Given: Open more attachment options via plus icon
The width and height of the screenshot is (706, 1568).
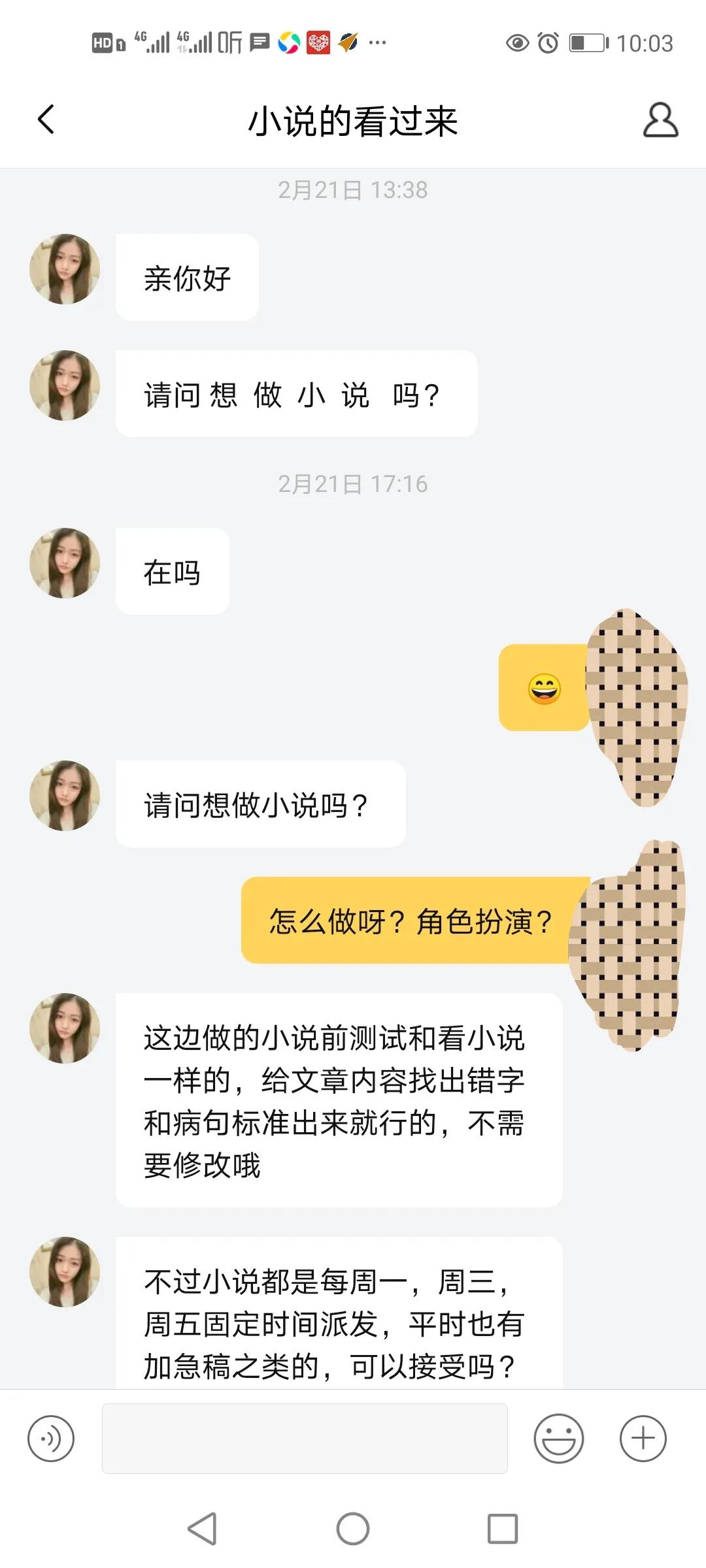Looking at the screenshot, I should [x=642, y=1438].
